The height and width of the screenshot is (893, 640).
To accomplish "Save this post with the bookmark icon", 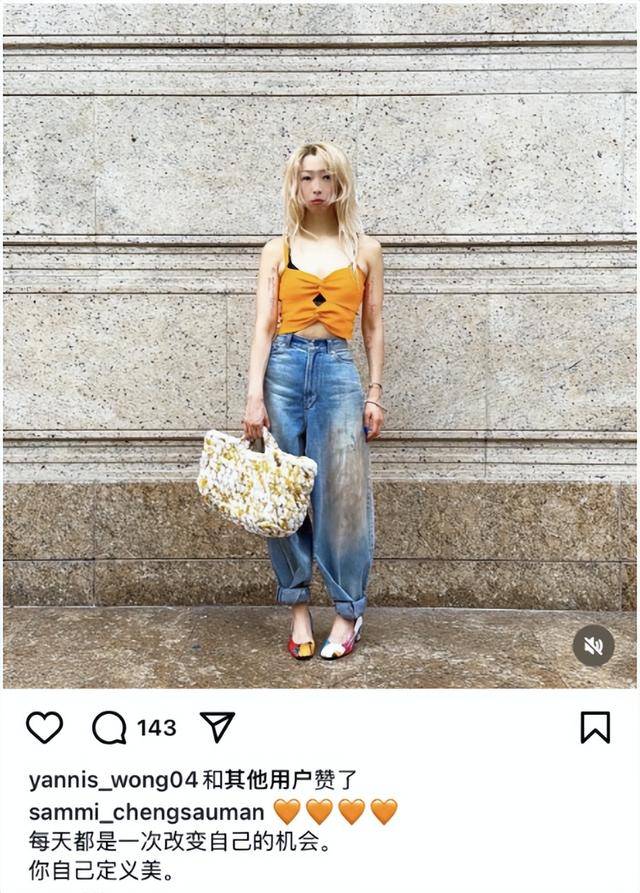I will pos(595,727).
